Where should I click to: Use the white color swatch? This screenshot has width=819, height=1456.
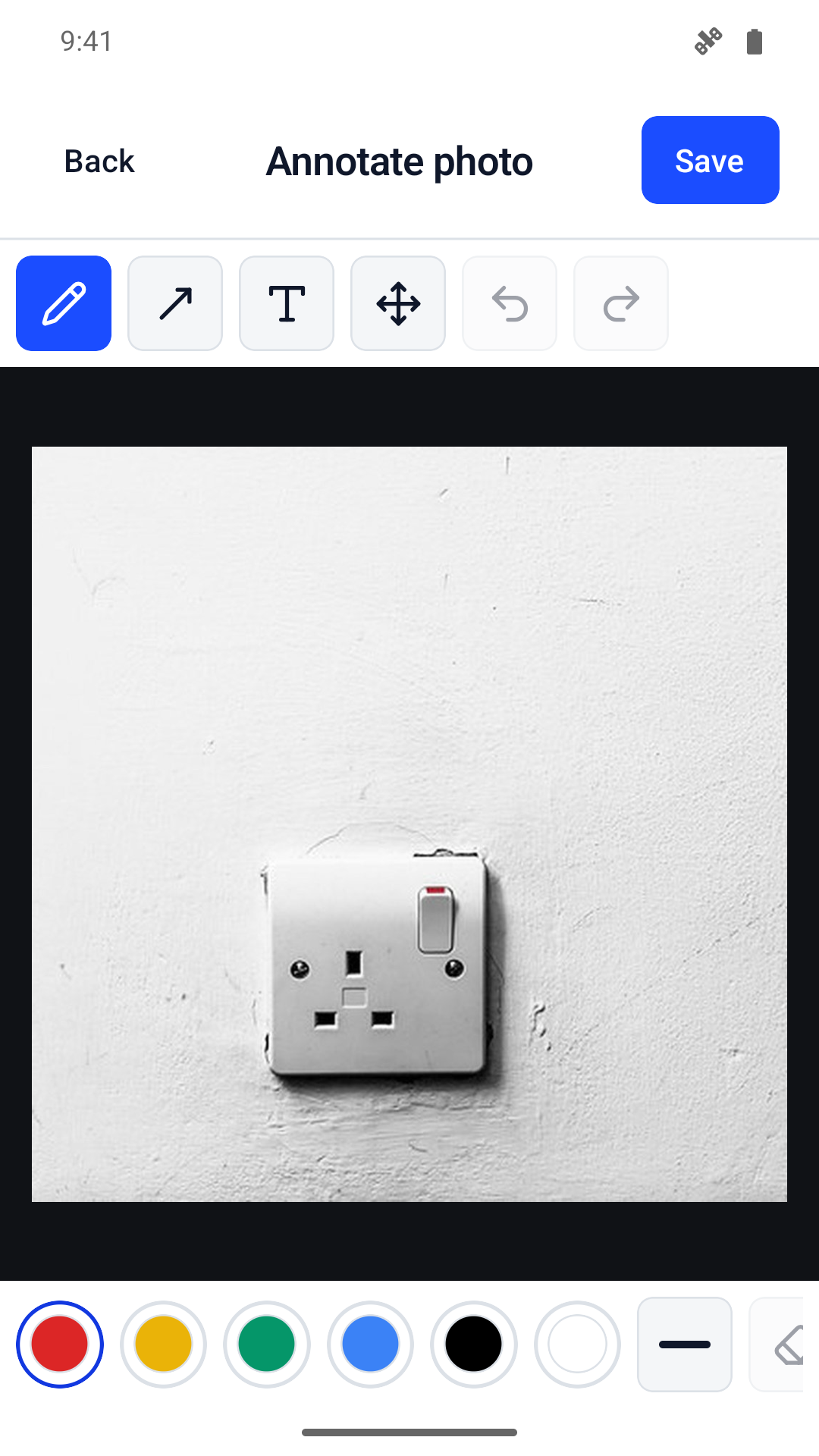click(x=577, y=1345)
